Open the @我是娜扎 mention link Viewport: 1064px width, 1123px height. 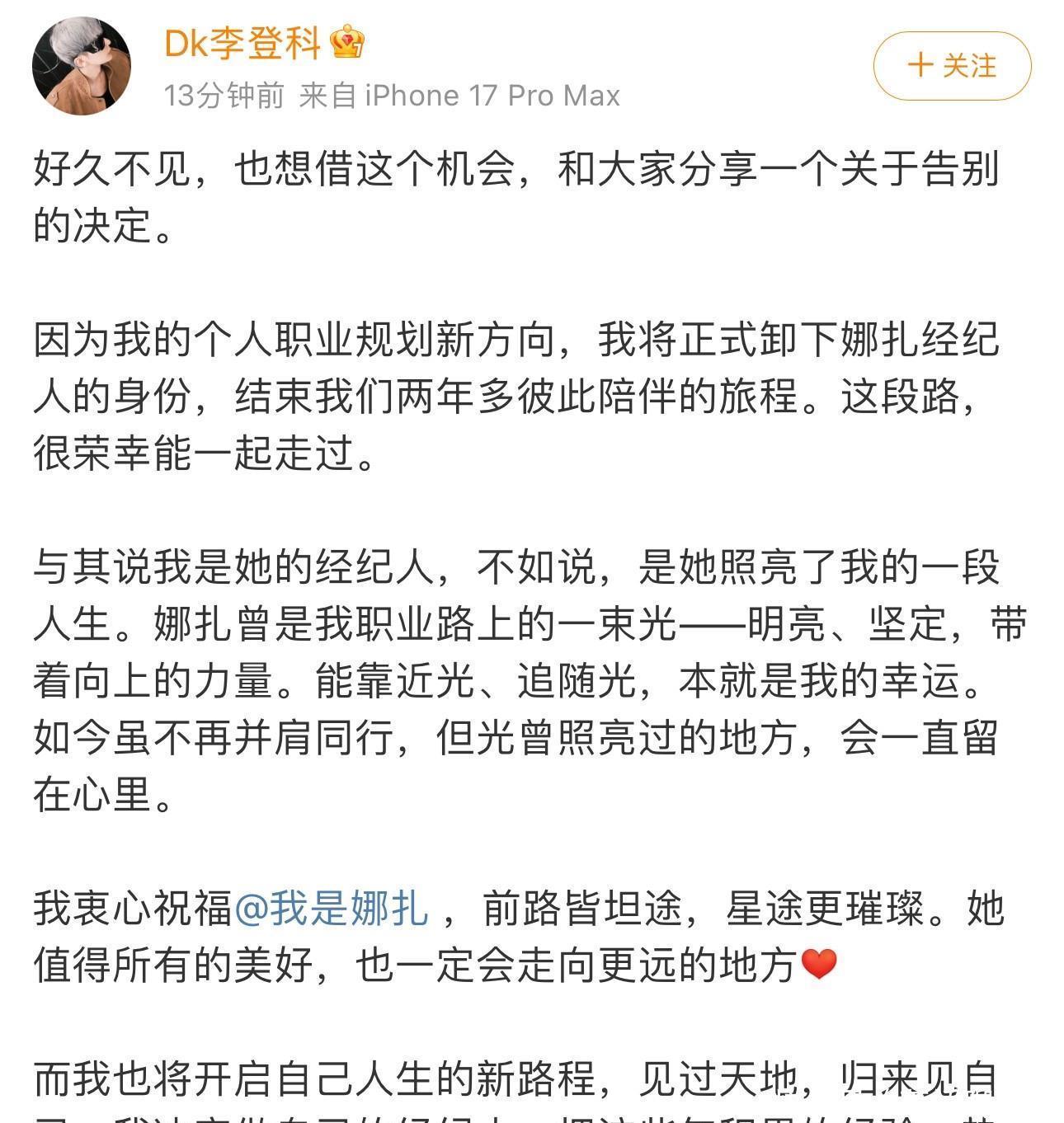click(332, 909)
